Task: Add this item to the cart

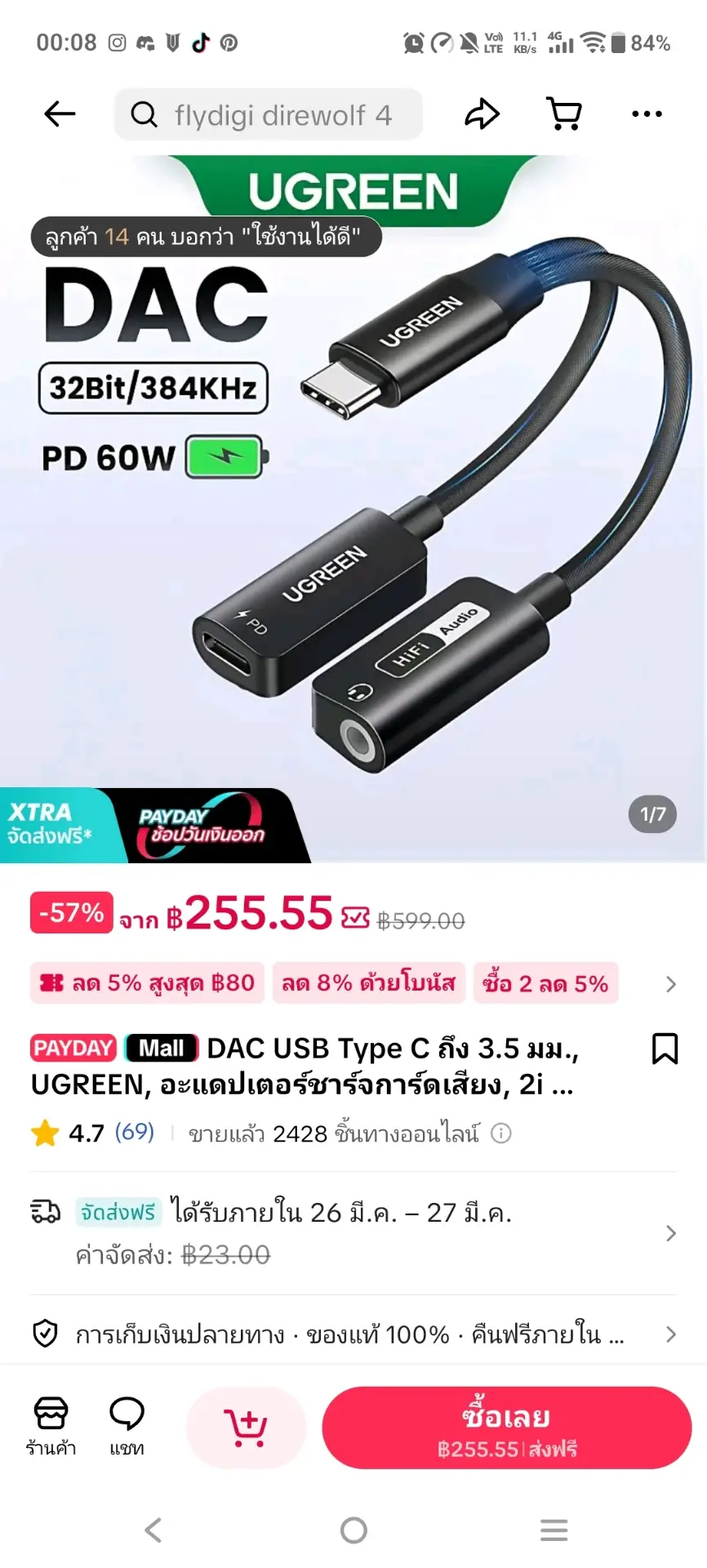Action: click(x=246, y=1428)
